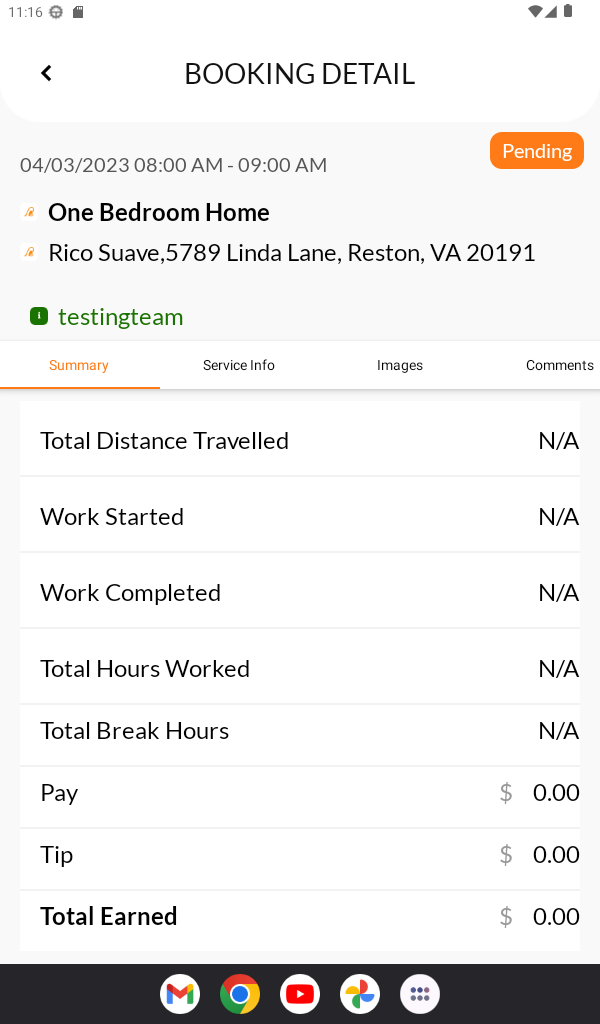This screenshot has height=1024, width=600.
Task: Open the all apps drawer
Action: tap(420, 994)
